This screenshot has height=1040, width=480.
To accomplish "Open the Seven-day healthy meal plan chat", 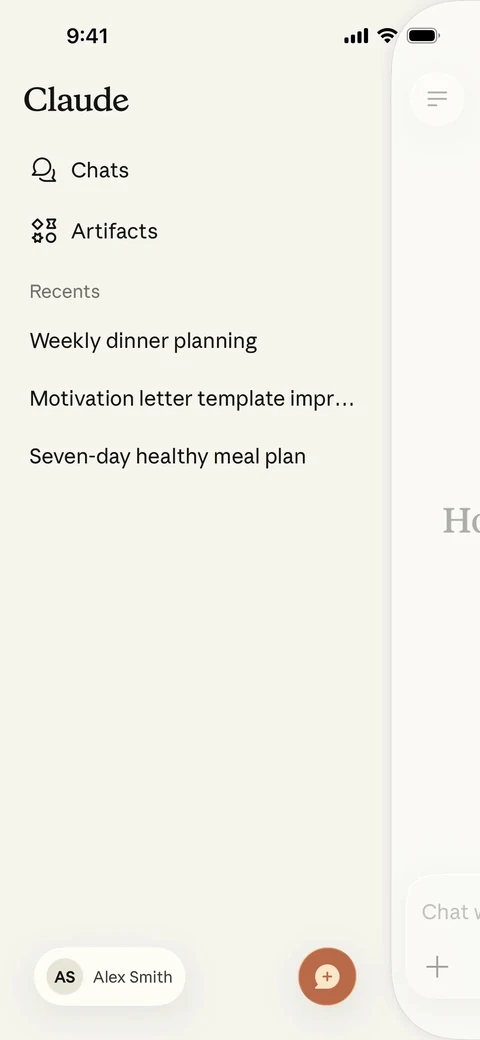I will (x=168, y=456).
